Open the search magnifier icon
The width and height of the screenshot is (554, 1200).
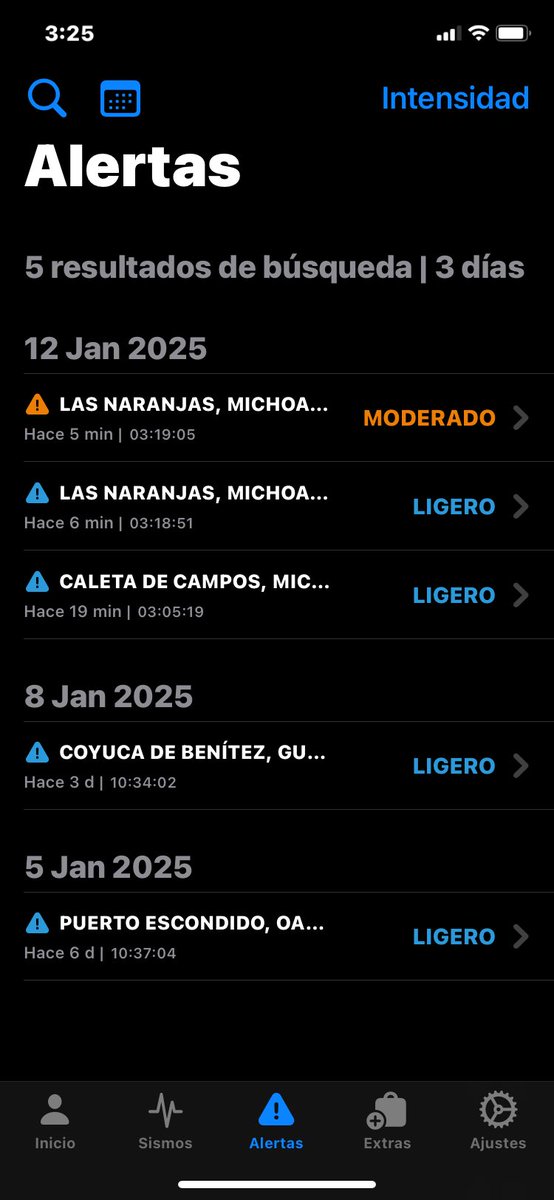click(46, 98)
